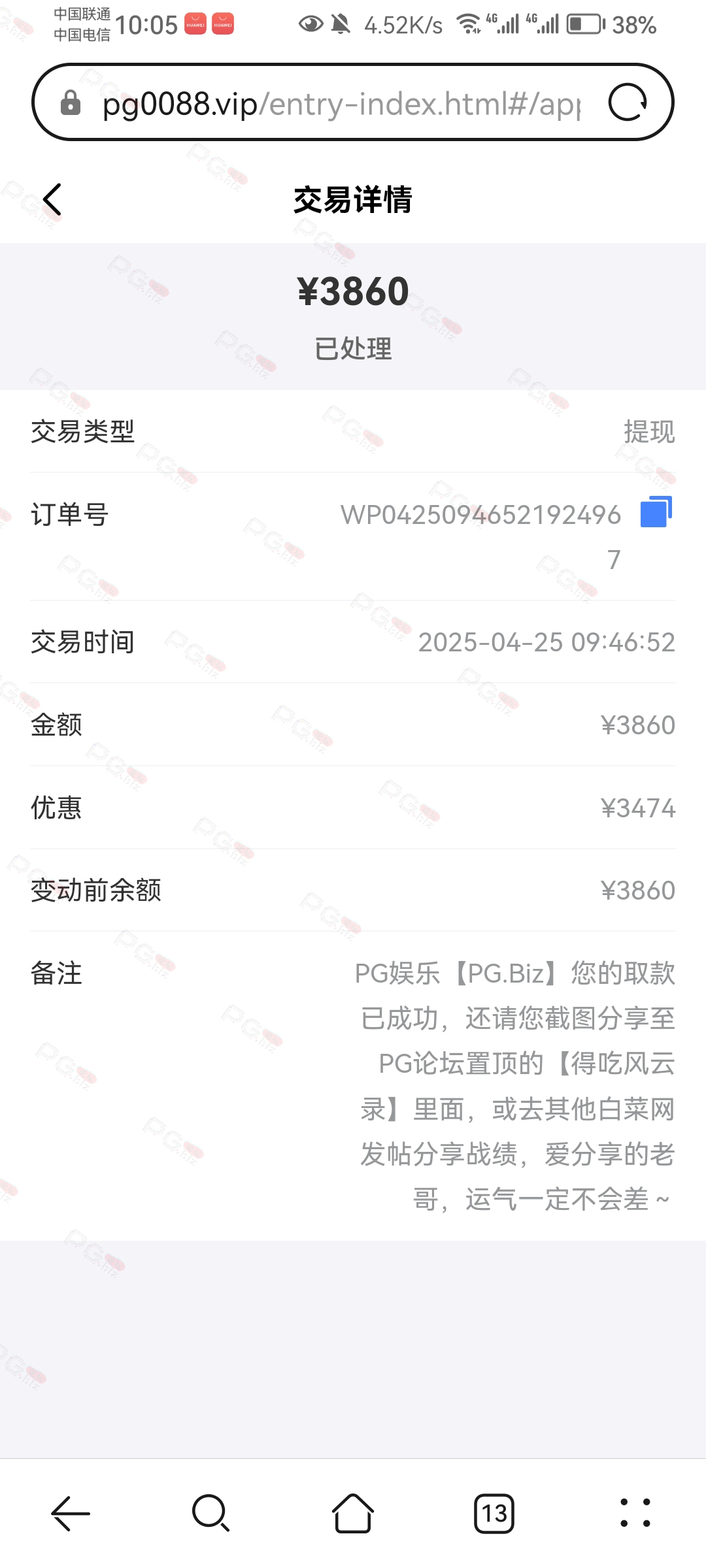The image size is (706, 1568).
Task: Reload the page in the browser
Action: point(628,103)
